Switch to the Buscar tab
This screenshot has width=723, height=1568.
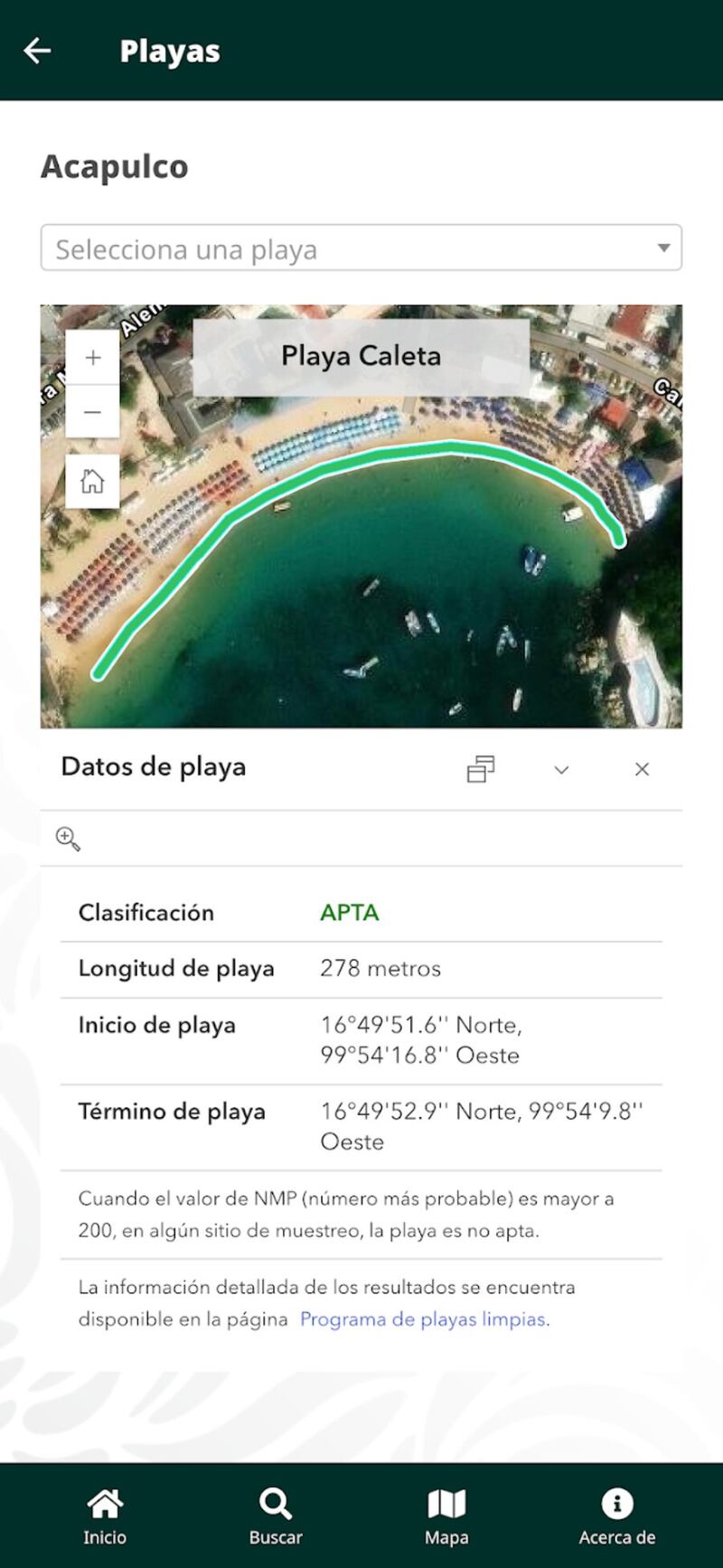click(276, 1516)
